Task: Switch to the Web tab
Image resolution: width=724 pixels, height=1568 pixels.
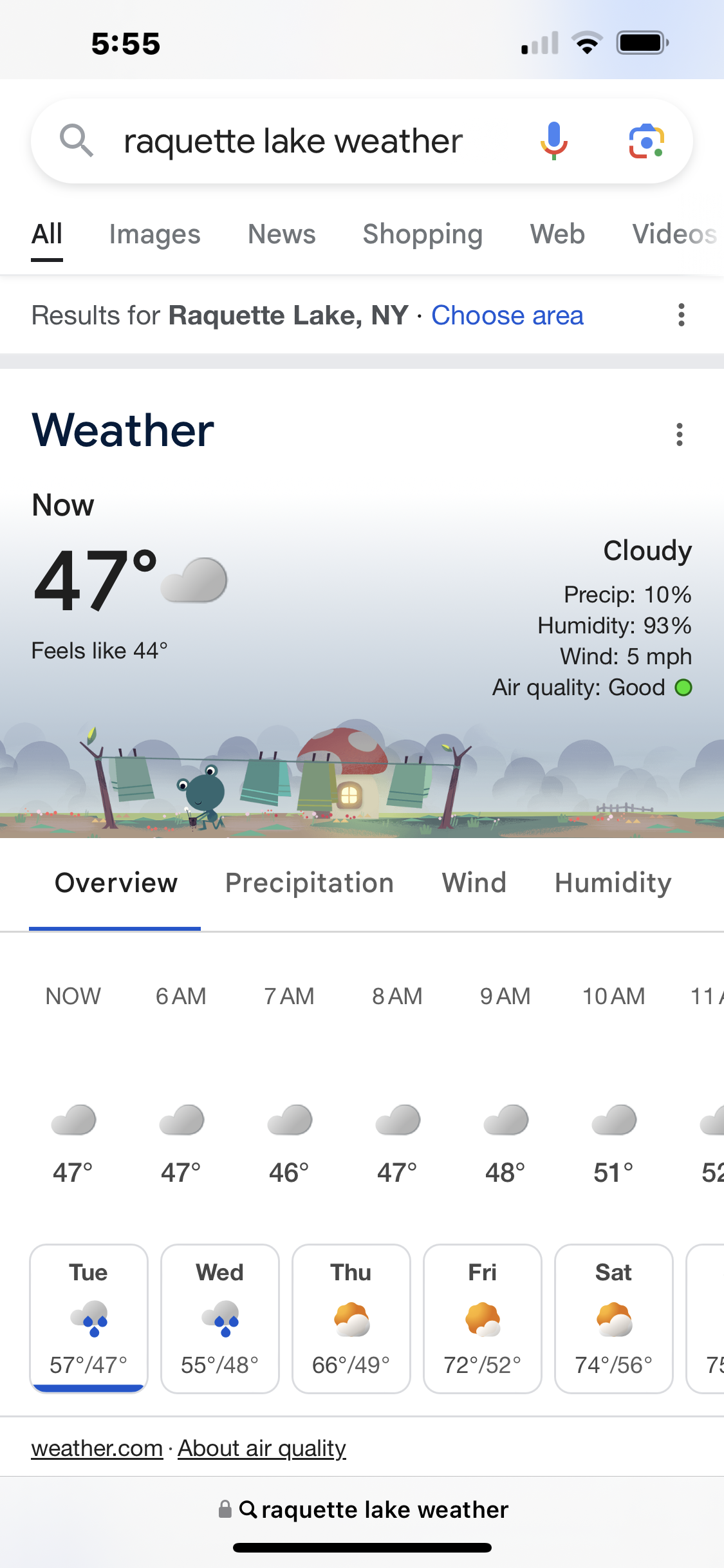Action: coord(557,234)
